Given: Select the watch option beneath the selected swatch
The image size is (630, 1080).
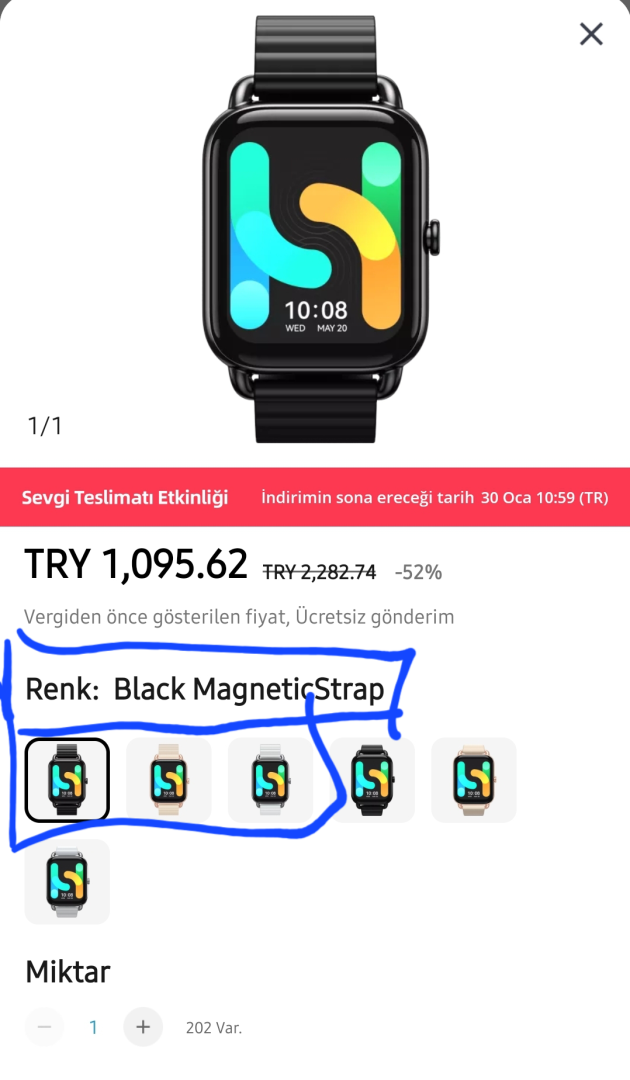Looking at the screenshot, I should coord(67,882).
